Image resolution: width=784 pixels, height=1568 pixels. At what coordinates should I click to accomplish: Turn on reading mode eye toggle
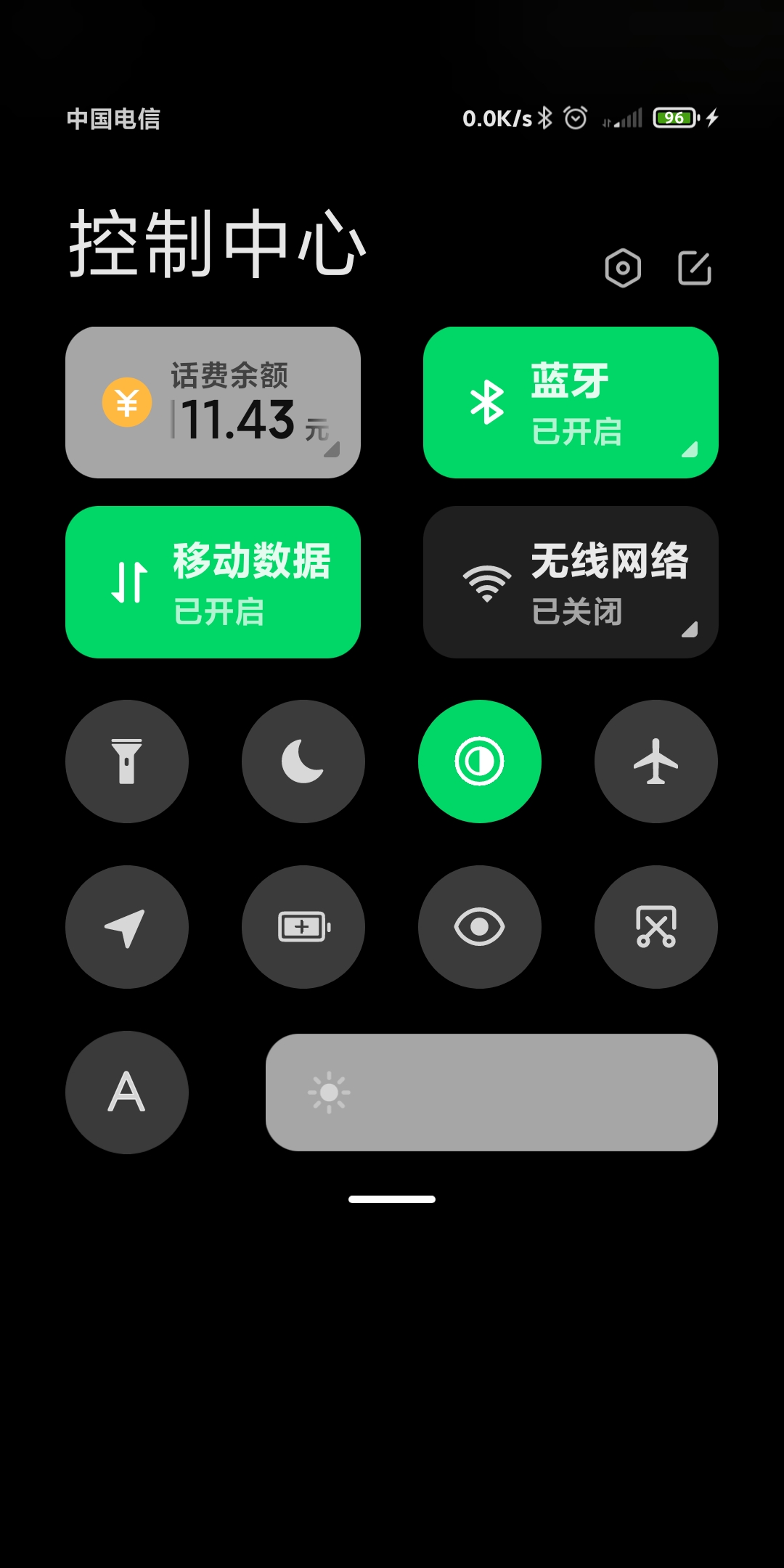(480, 927)
